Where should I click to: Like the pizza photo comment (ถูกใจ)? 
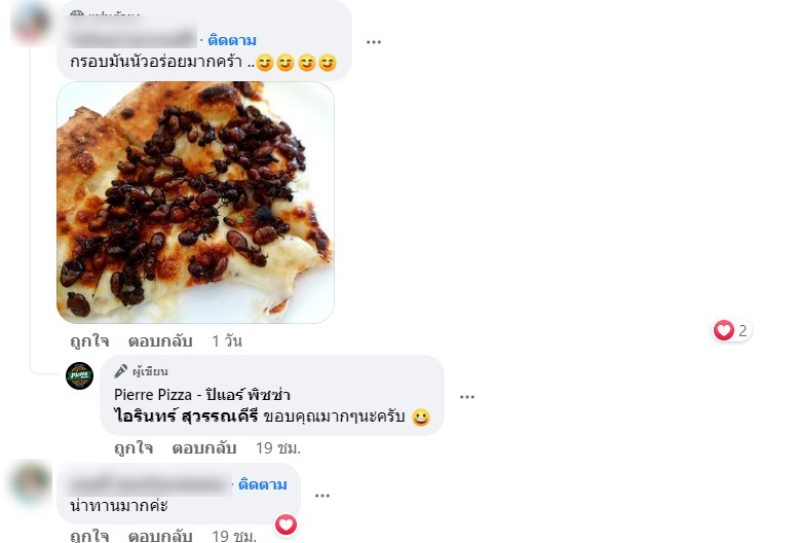pos(89,341)
